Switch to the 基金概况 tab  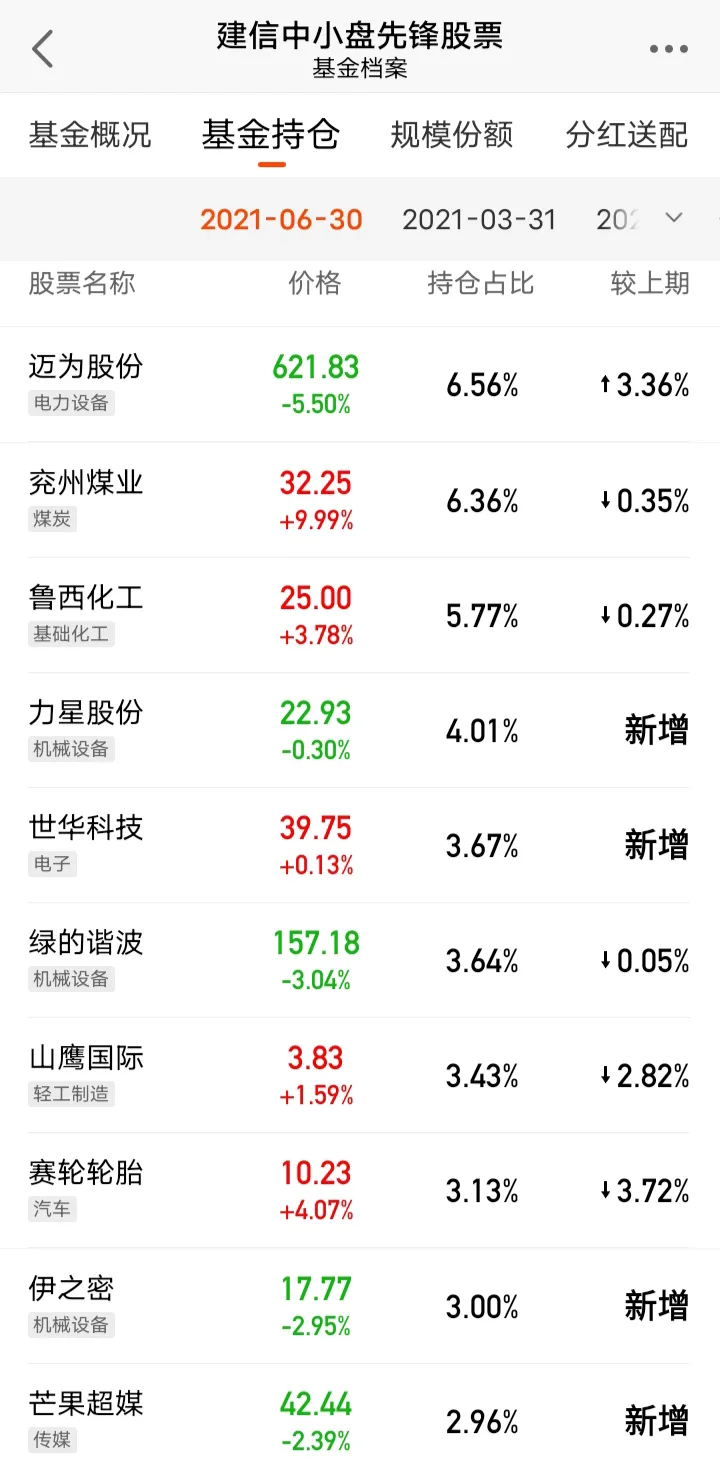pos(90,135)
